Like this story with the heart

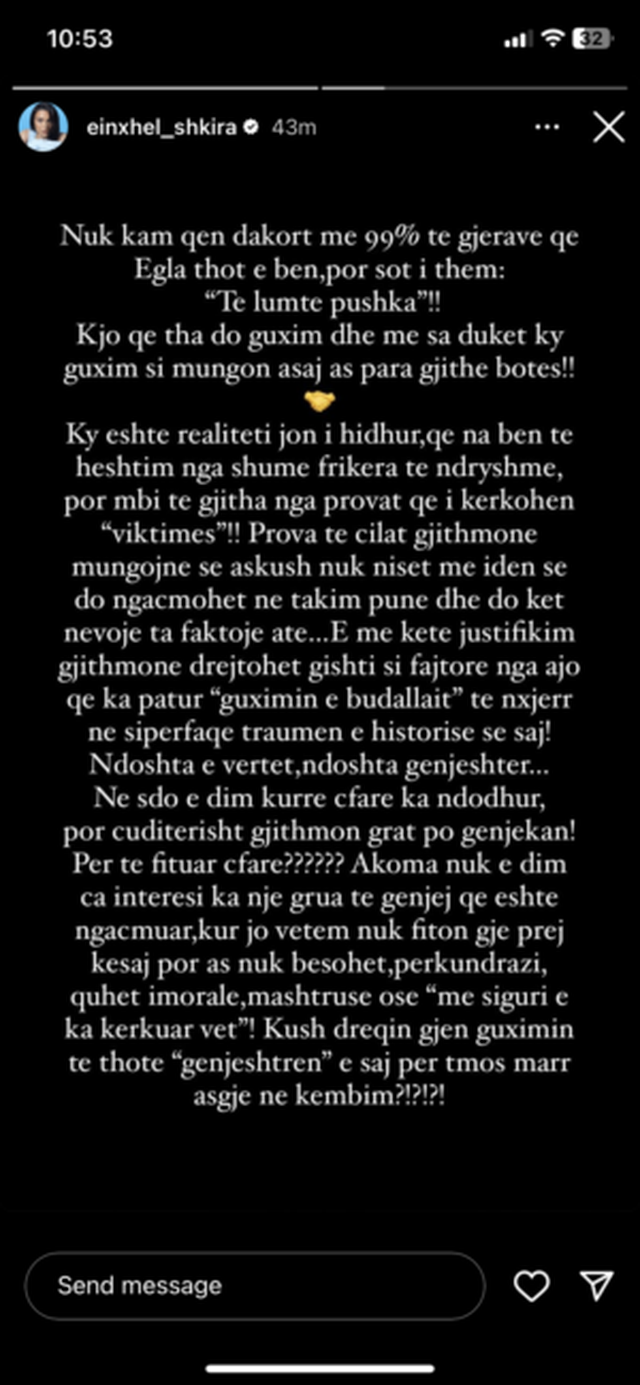click(532, 1285)
